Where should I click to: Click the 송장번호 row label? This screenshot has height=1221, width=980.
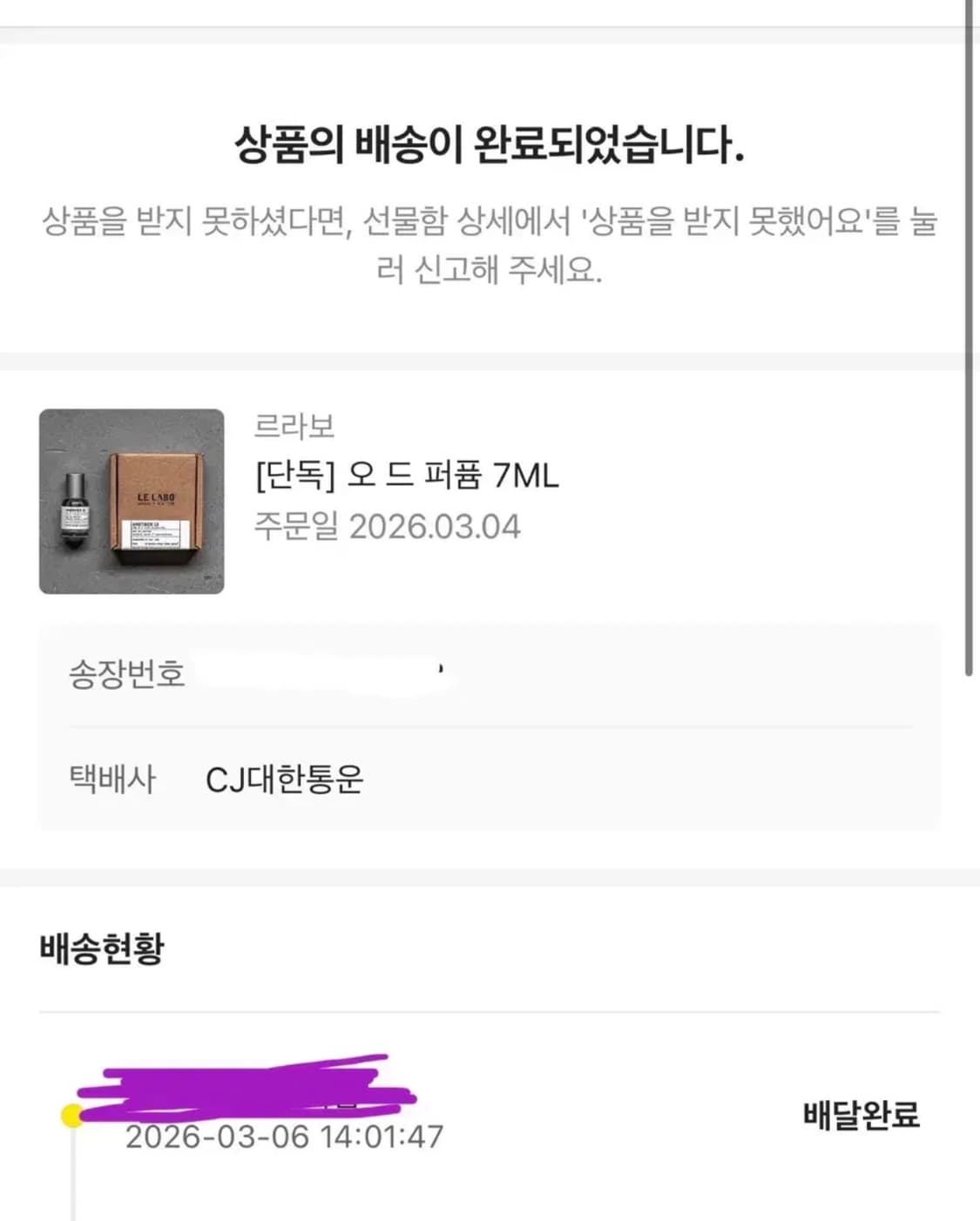point(129,671)
